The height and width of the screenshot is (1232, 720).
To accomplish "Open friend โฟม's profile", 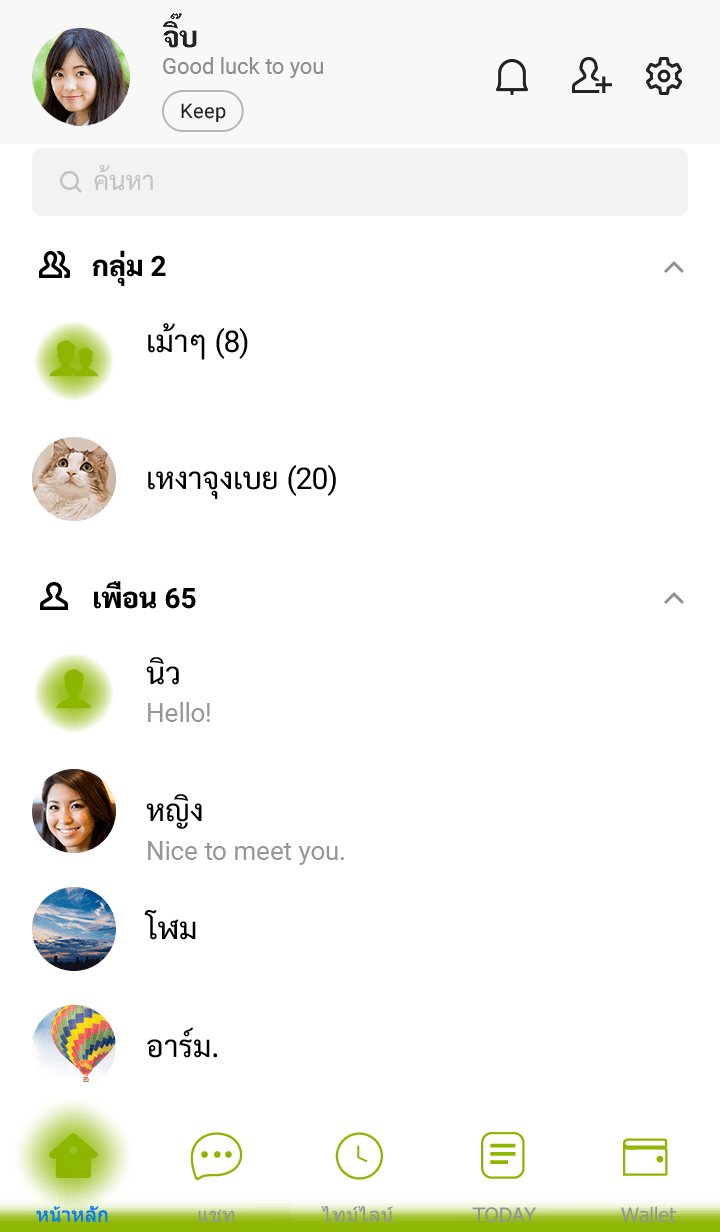I will click(172, 929).
